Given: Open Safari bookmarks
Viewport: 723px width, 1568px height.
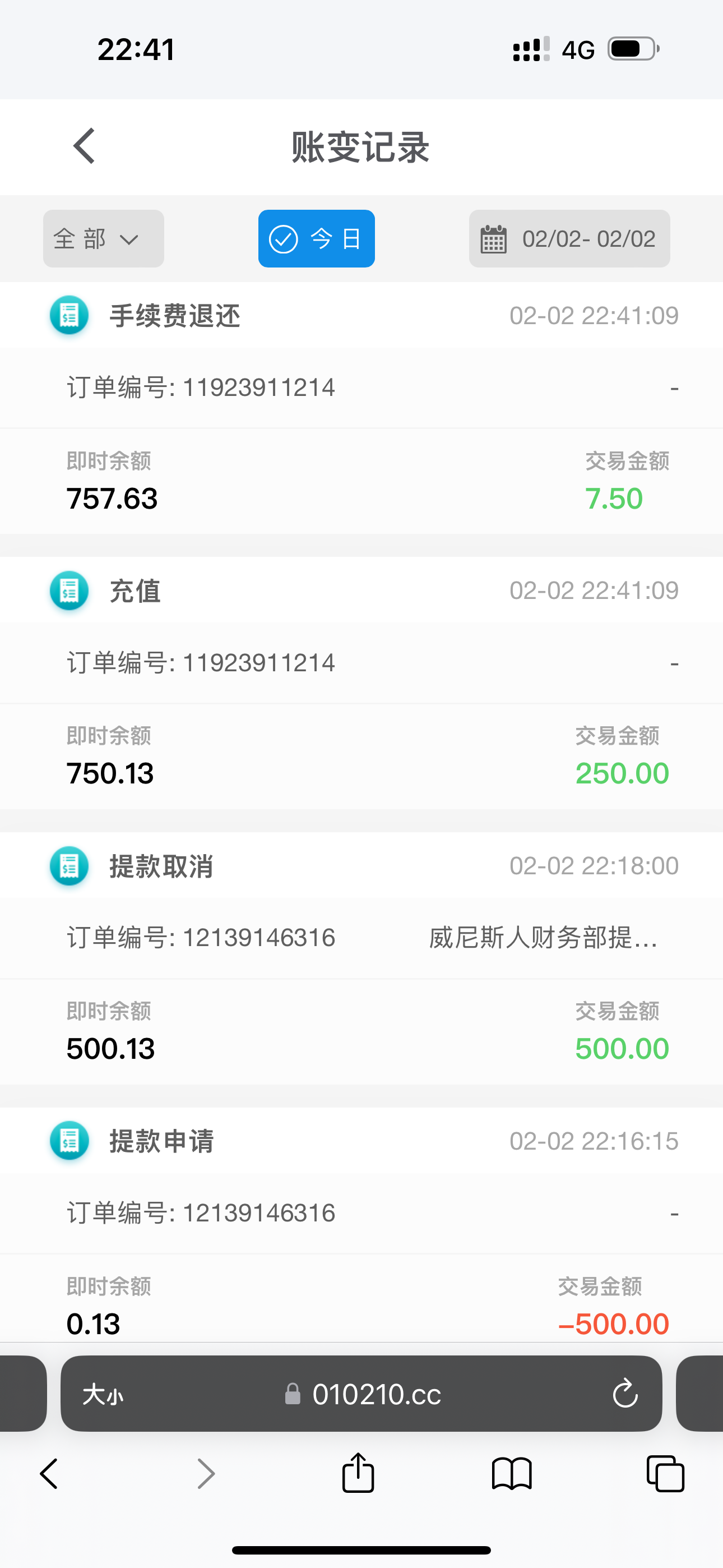Looking at the screenshot, I should click(511, 1474).
